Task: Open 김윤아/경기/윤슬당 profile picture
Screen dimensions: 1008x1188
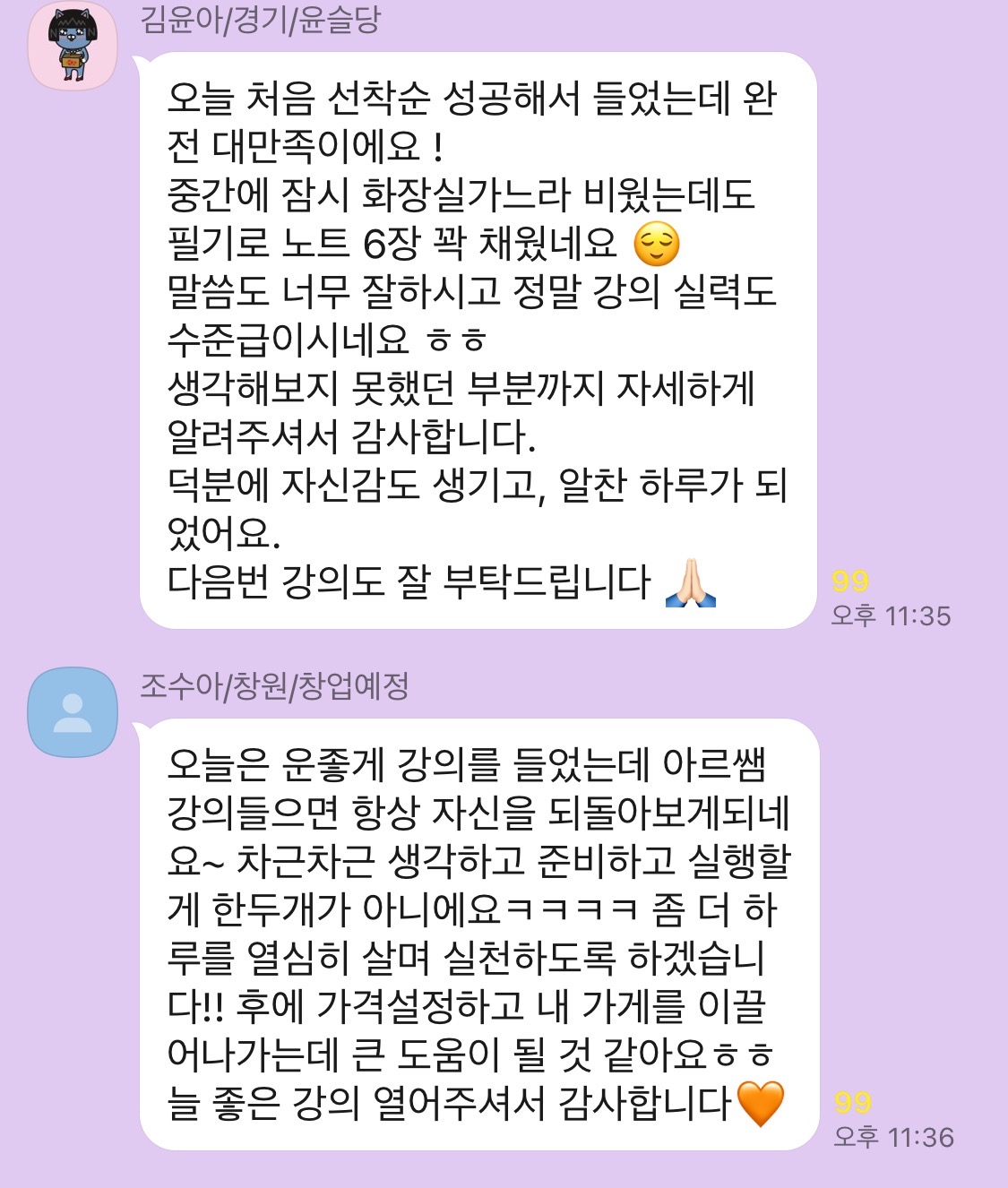Action: [x=73, y=46]
